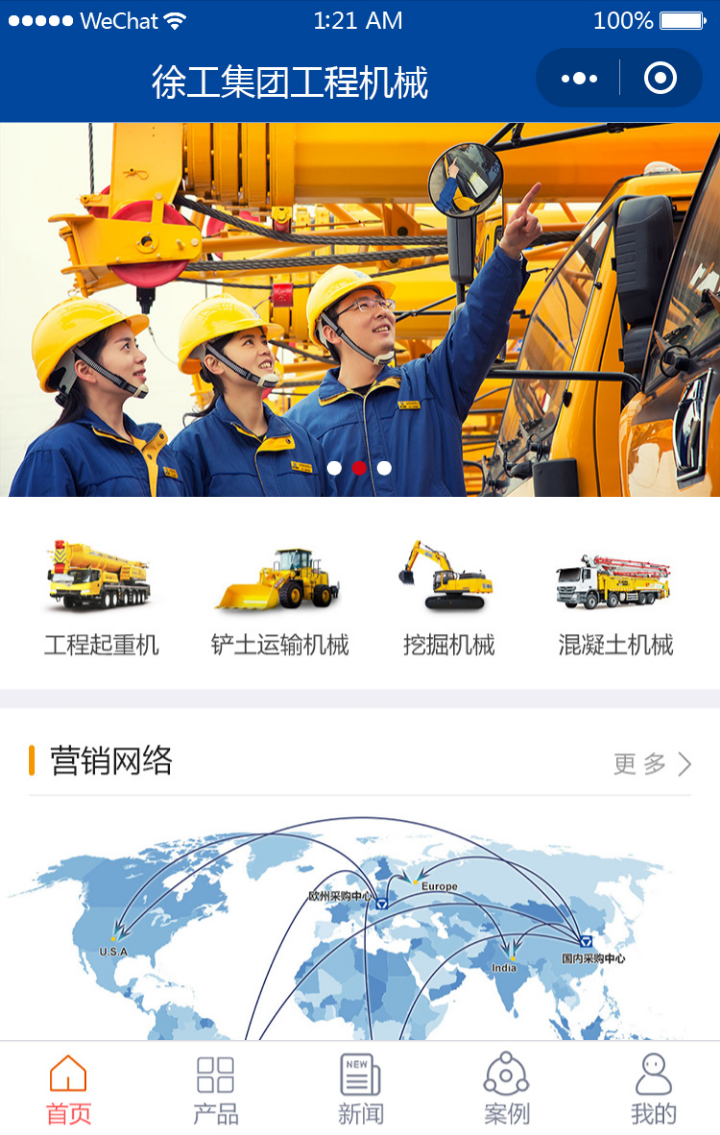Open the 案例 tab
Image resolution: width=720 pixels, height=1135 pixels.
pos(506,1089)
